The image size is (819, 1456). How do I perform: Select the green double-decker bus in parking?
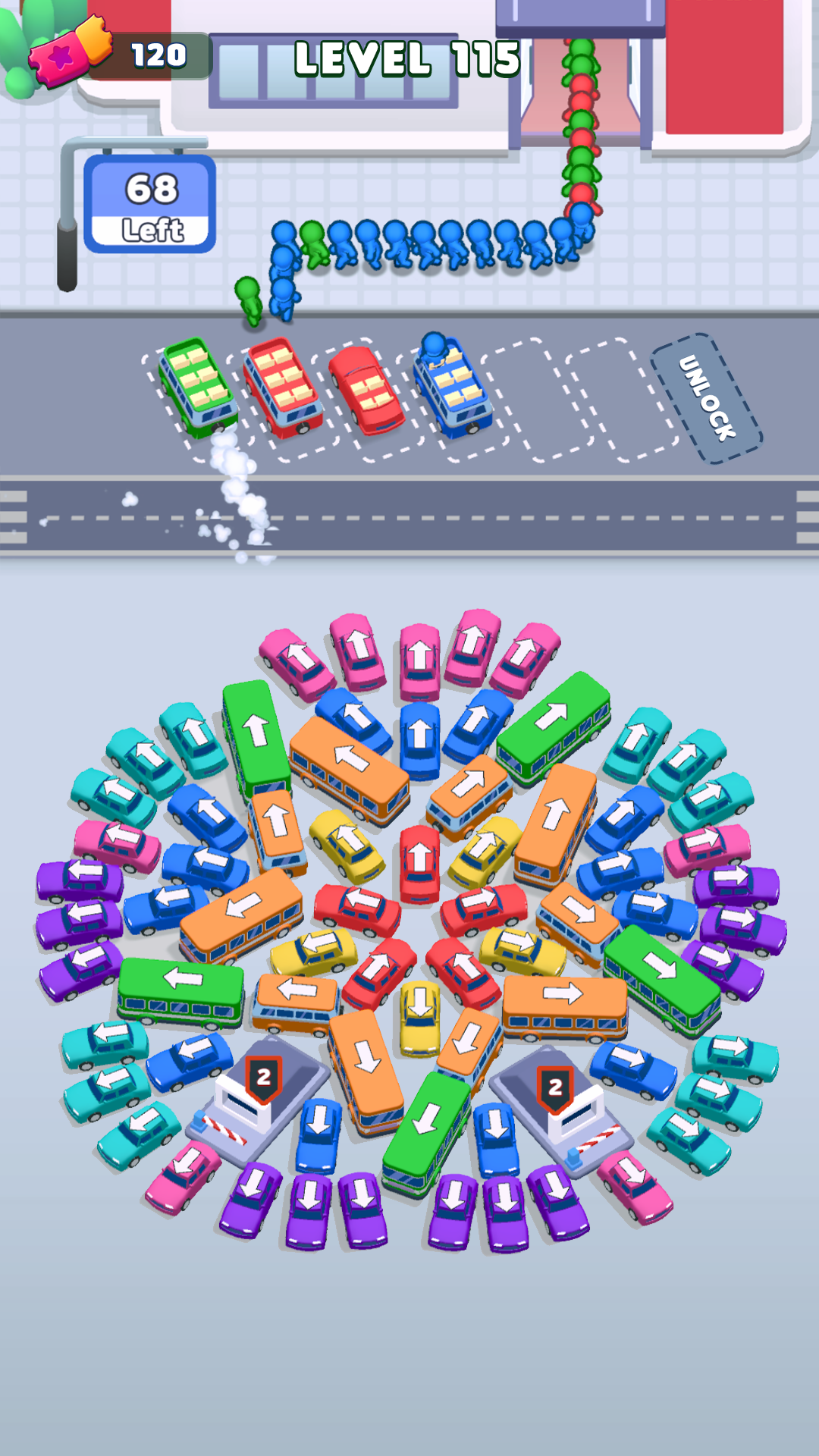click(x=197, y=387)
